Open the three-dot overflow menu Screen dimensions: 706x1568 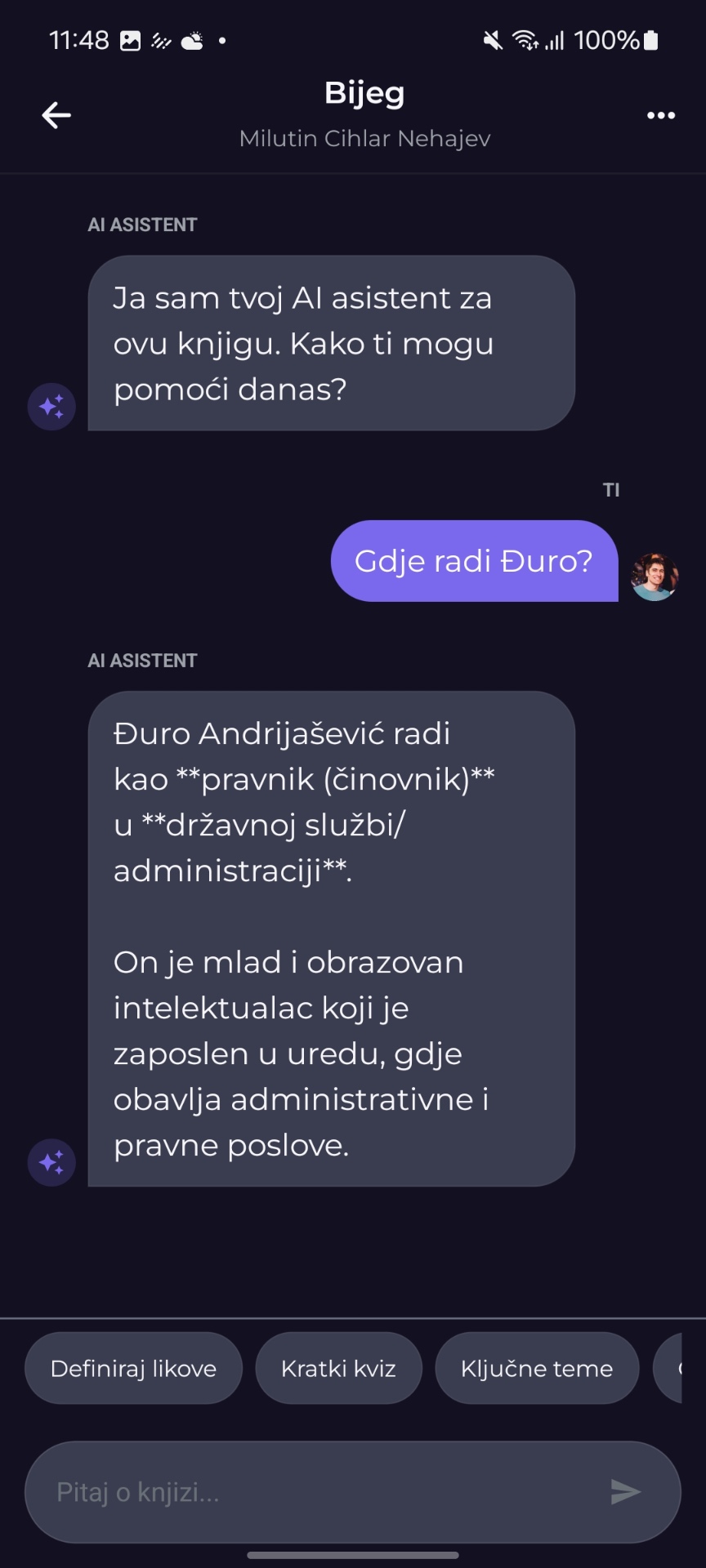[x=660, y=115]
